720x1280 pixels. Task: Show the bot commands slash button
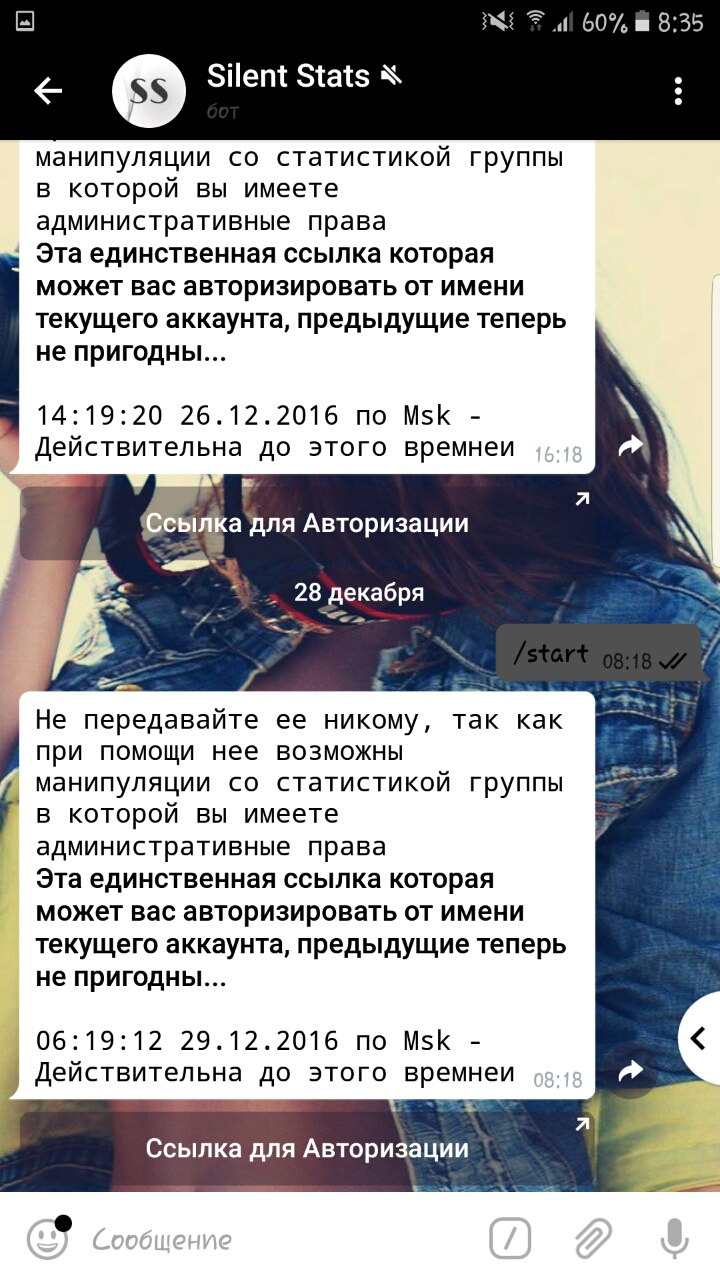(x=510, y=1240)
